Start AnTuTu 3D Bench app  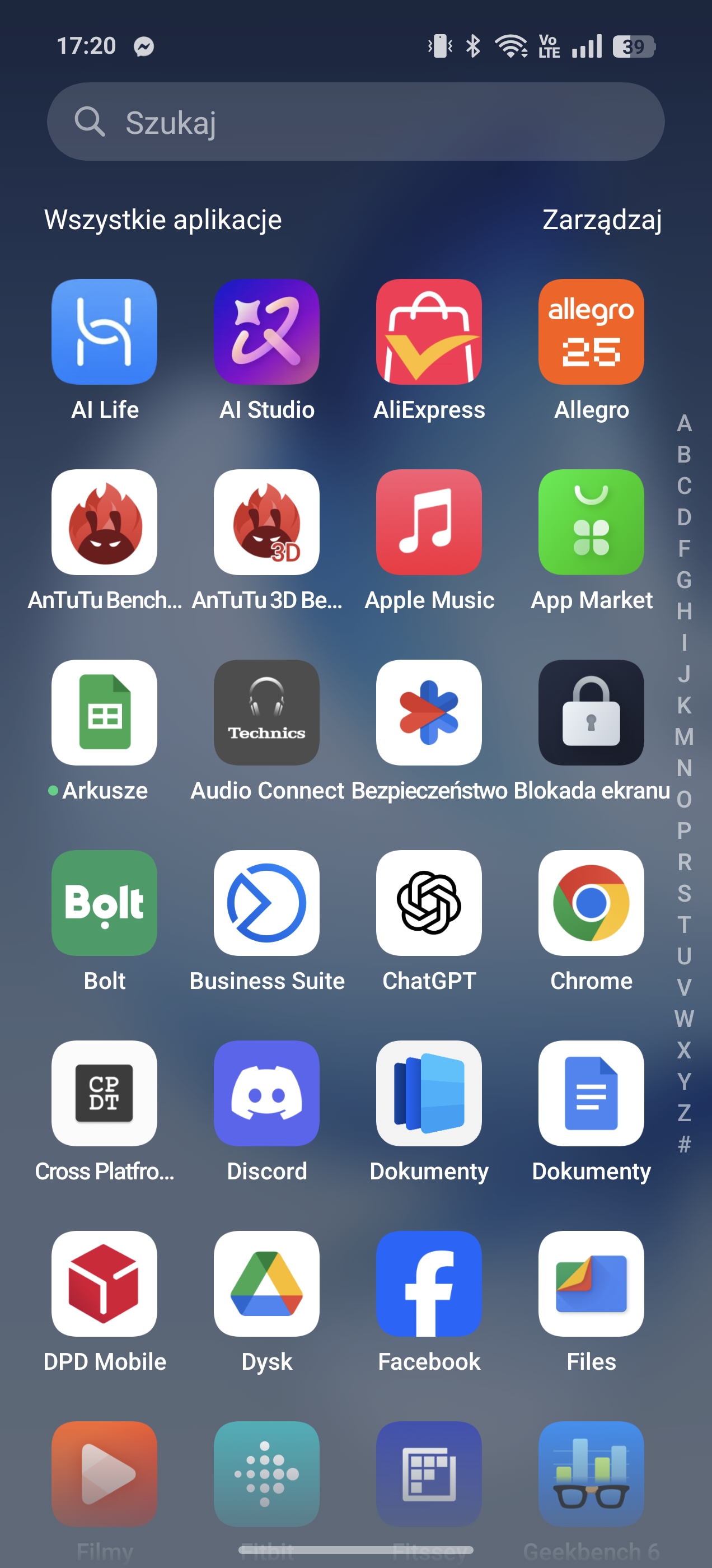(266, 522)
